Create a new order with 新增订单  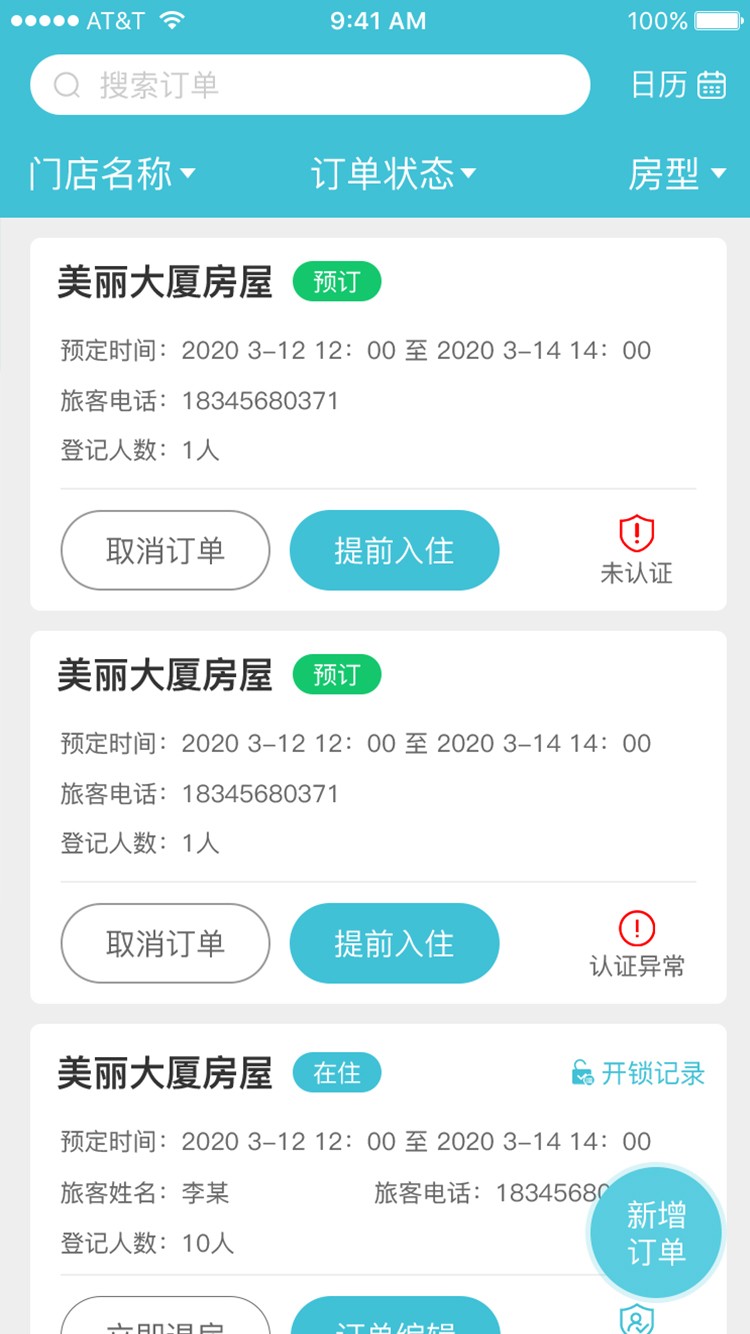(x=656, y=1232)
